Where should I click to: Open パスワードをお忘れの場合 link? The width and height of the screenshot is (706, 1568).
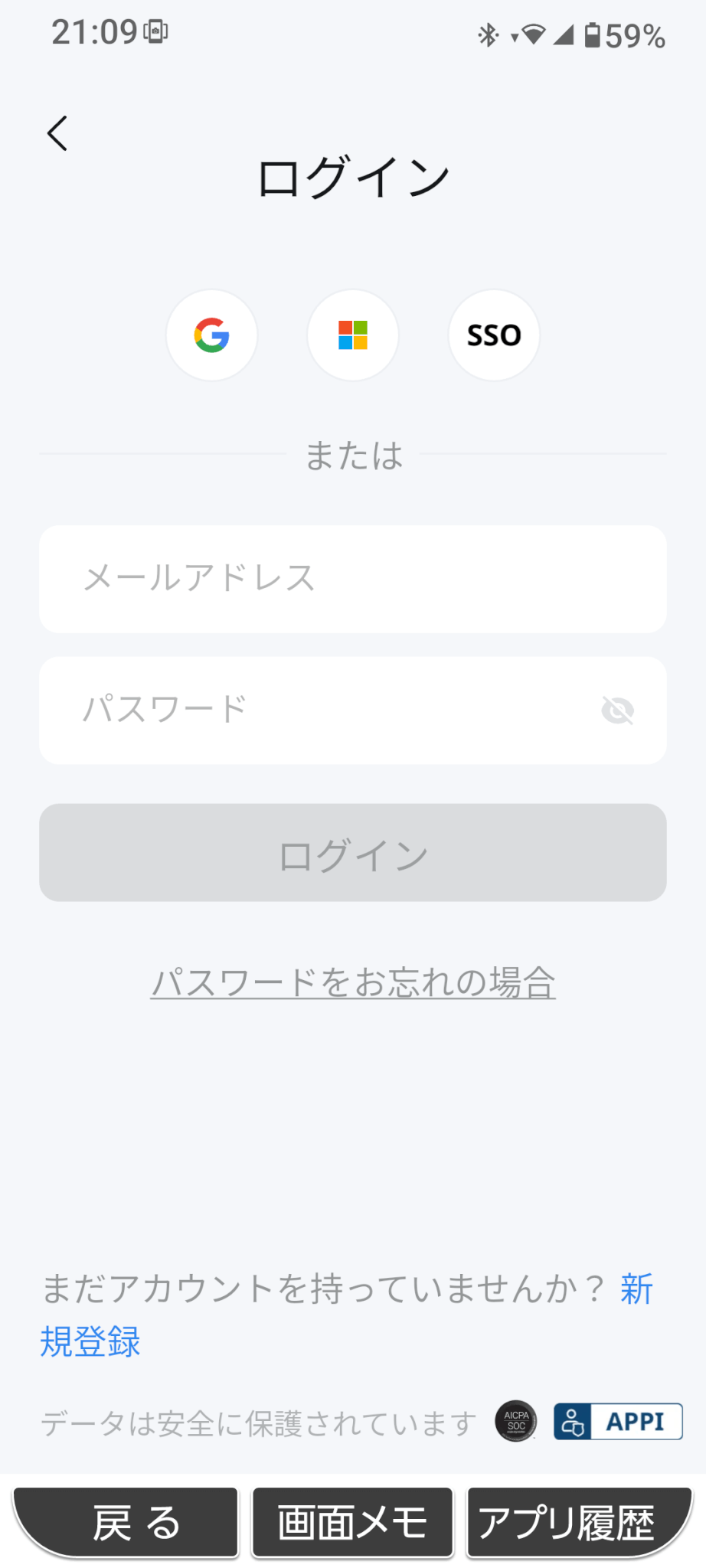[352, 982]
